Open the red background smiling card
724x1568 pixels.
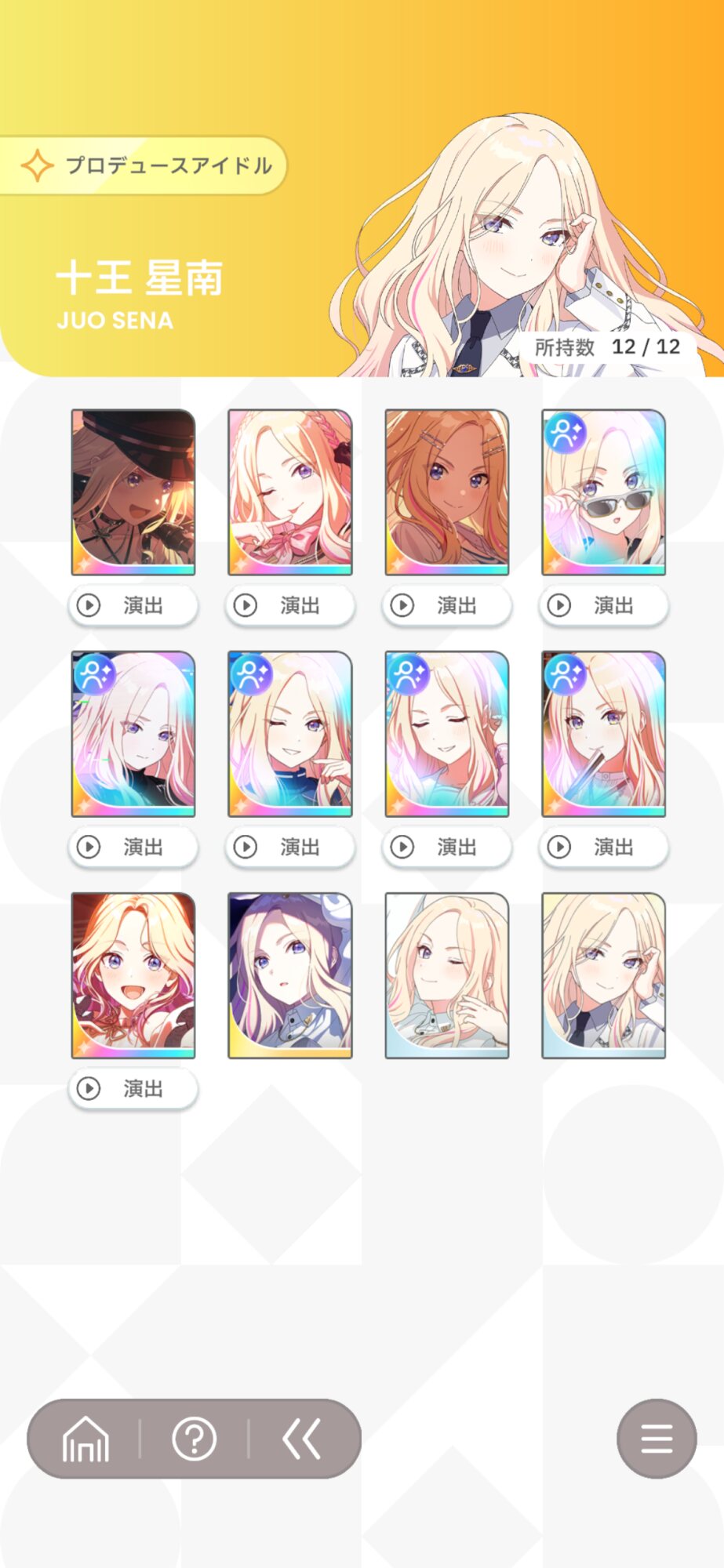point(133,975)
